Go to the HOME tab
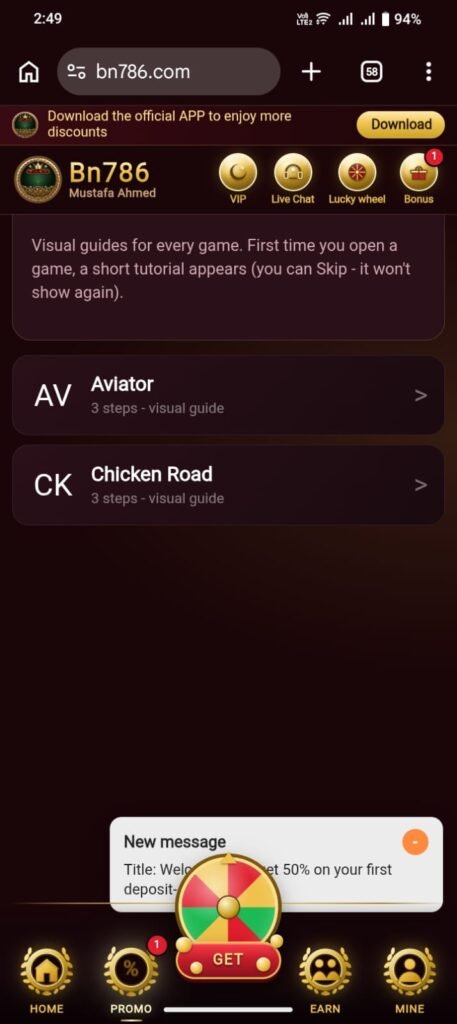This screenshot has height=1024, width=457. tap(46, 982)
